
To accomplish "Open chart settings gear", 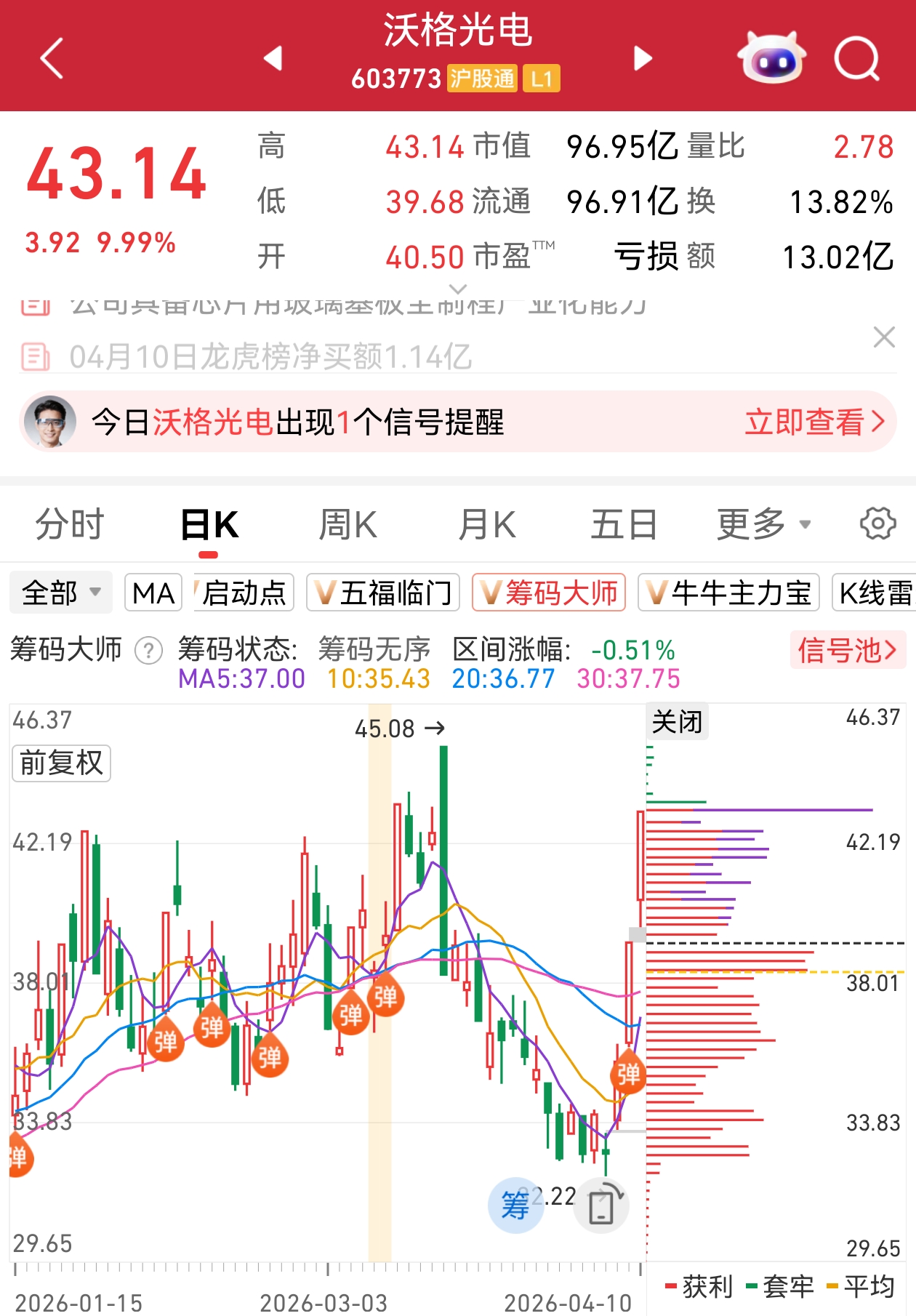I will tap(877, 523).
